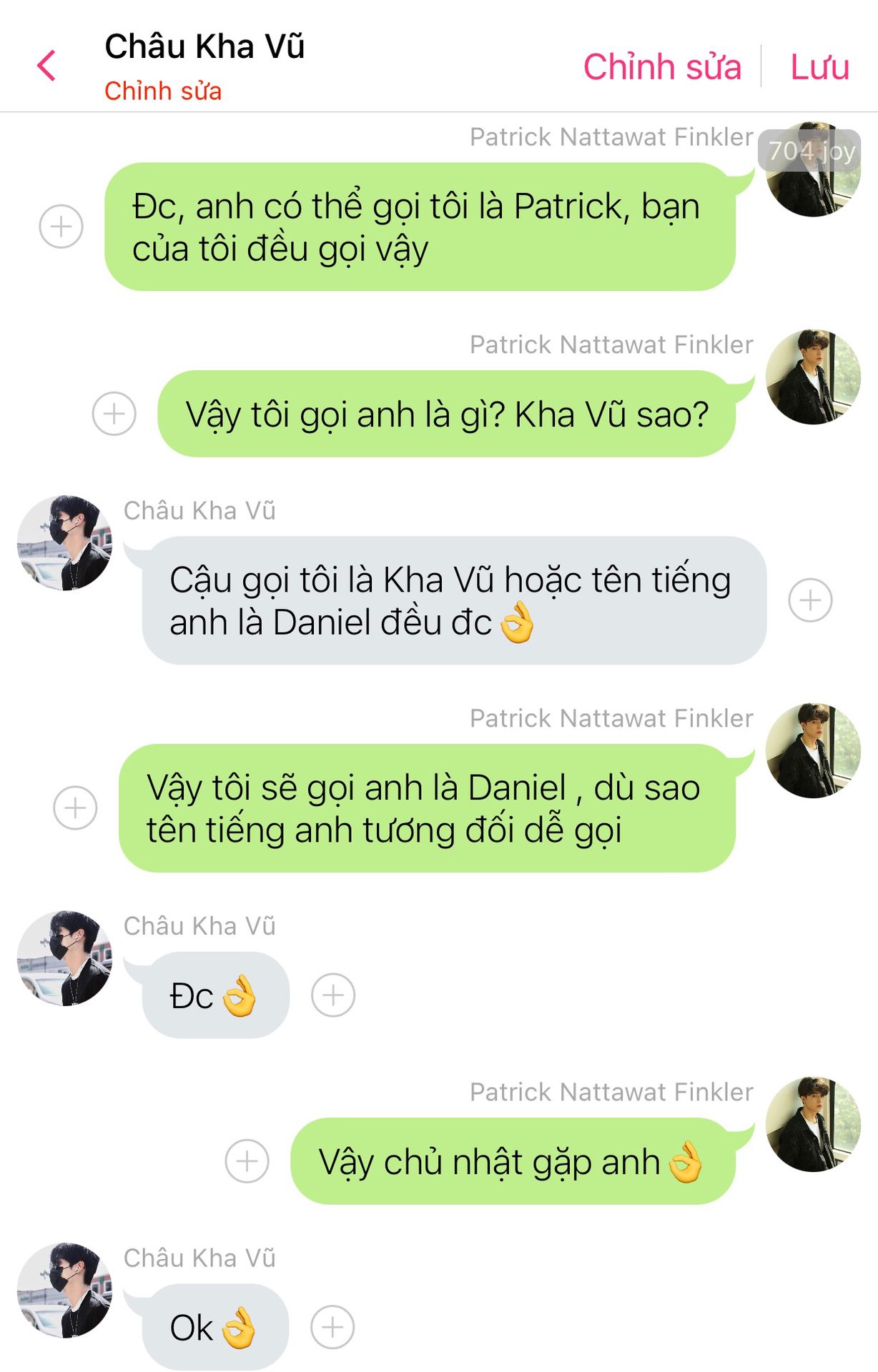
Task: Tap plus next to the "Đc" bubble
Action: [332, 995]
